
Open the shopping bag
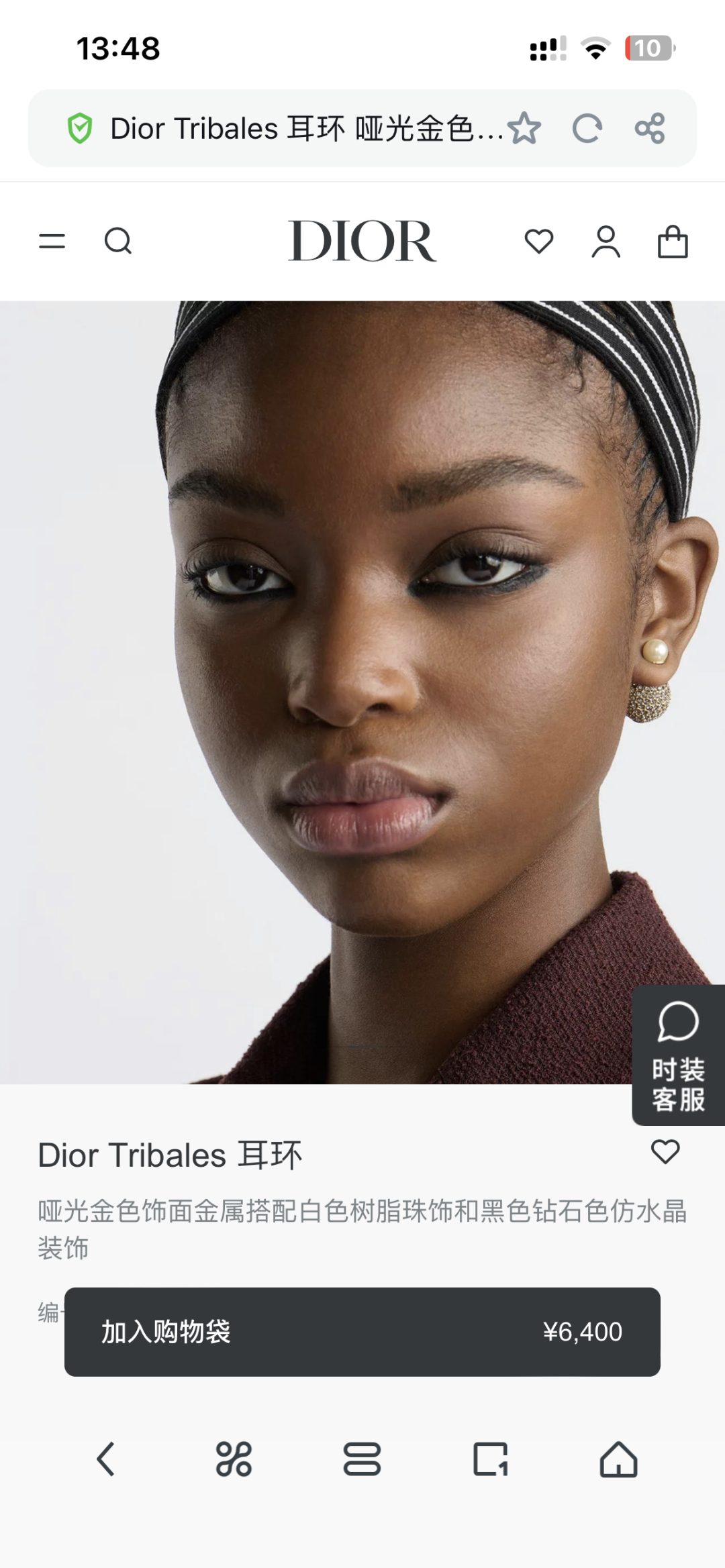click(673, 242)
